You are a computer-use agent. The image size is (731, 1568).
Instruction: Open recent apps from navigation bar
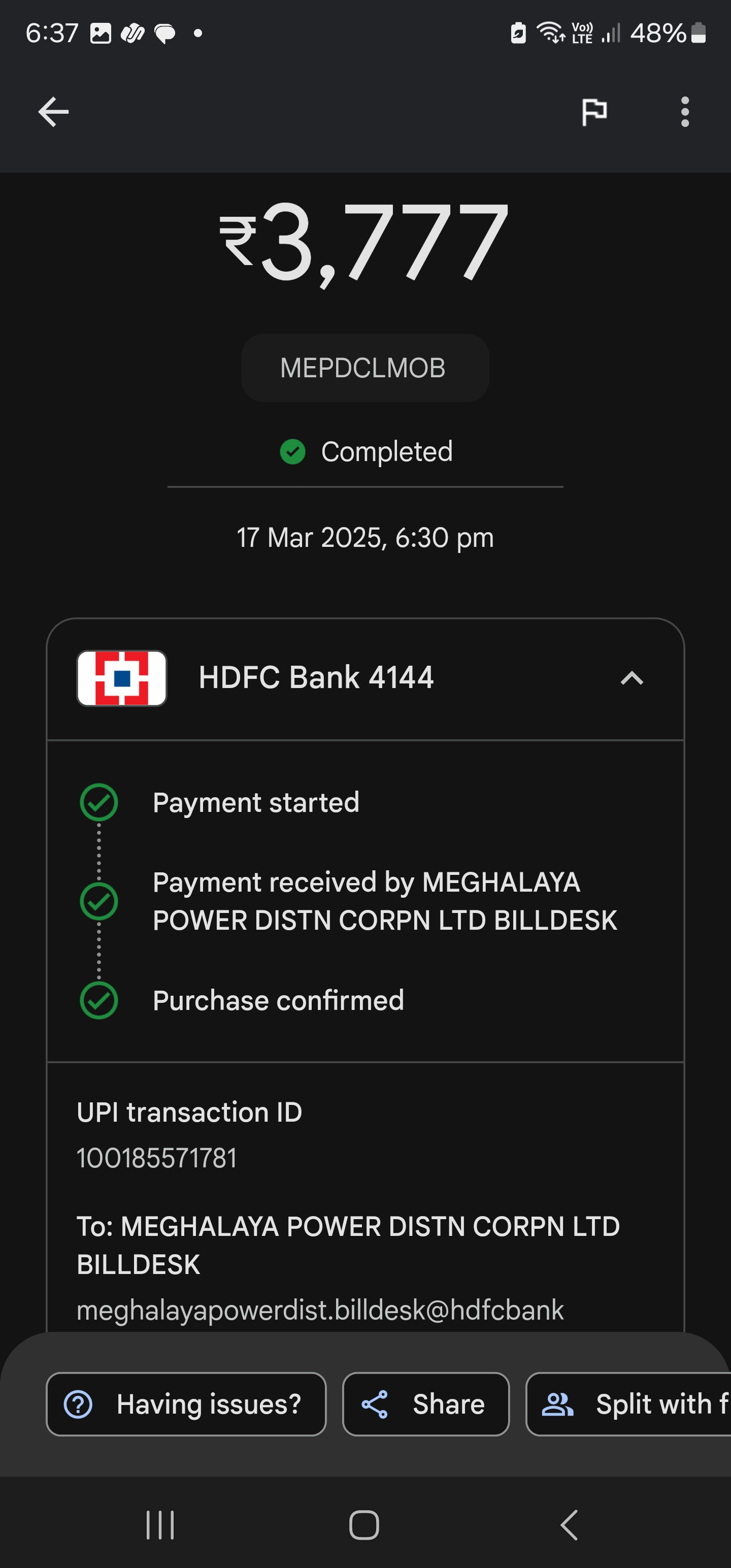(160, 1525)
